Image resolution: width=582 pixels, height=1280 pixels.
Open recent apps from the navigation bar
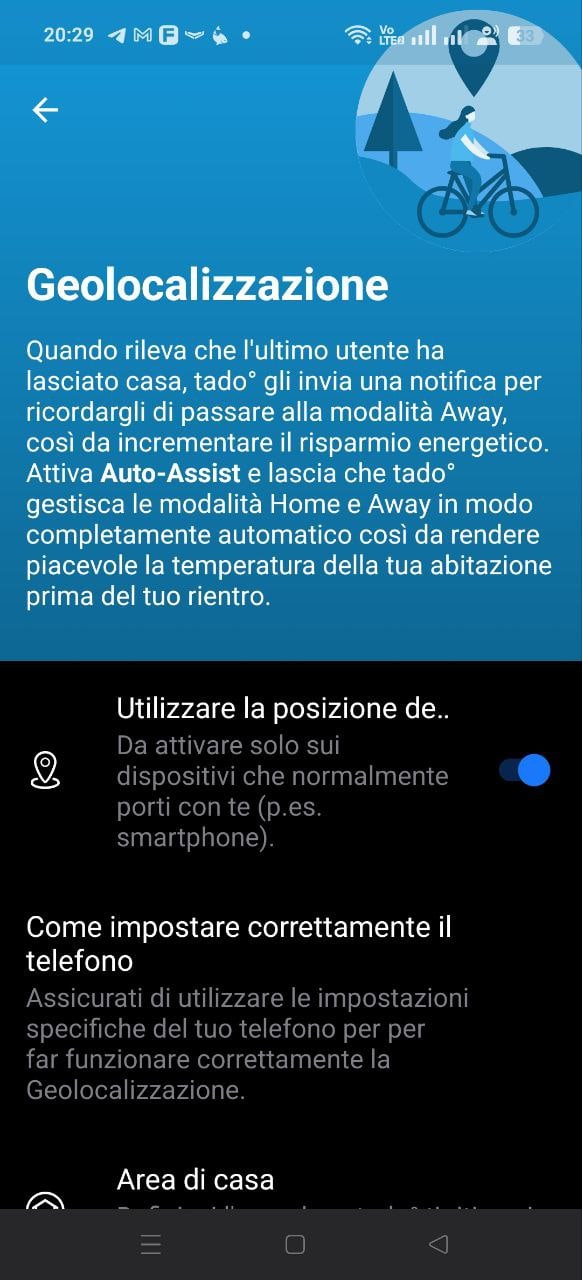point(151,1244)
